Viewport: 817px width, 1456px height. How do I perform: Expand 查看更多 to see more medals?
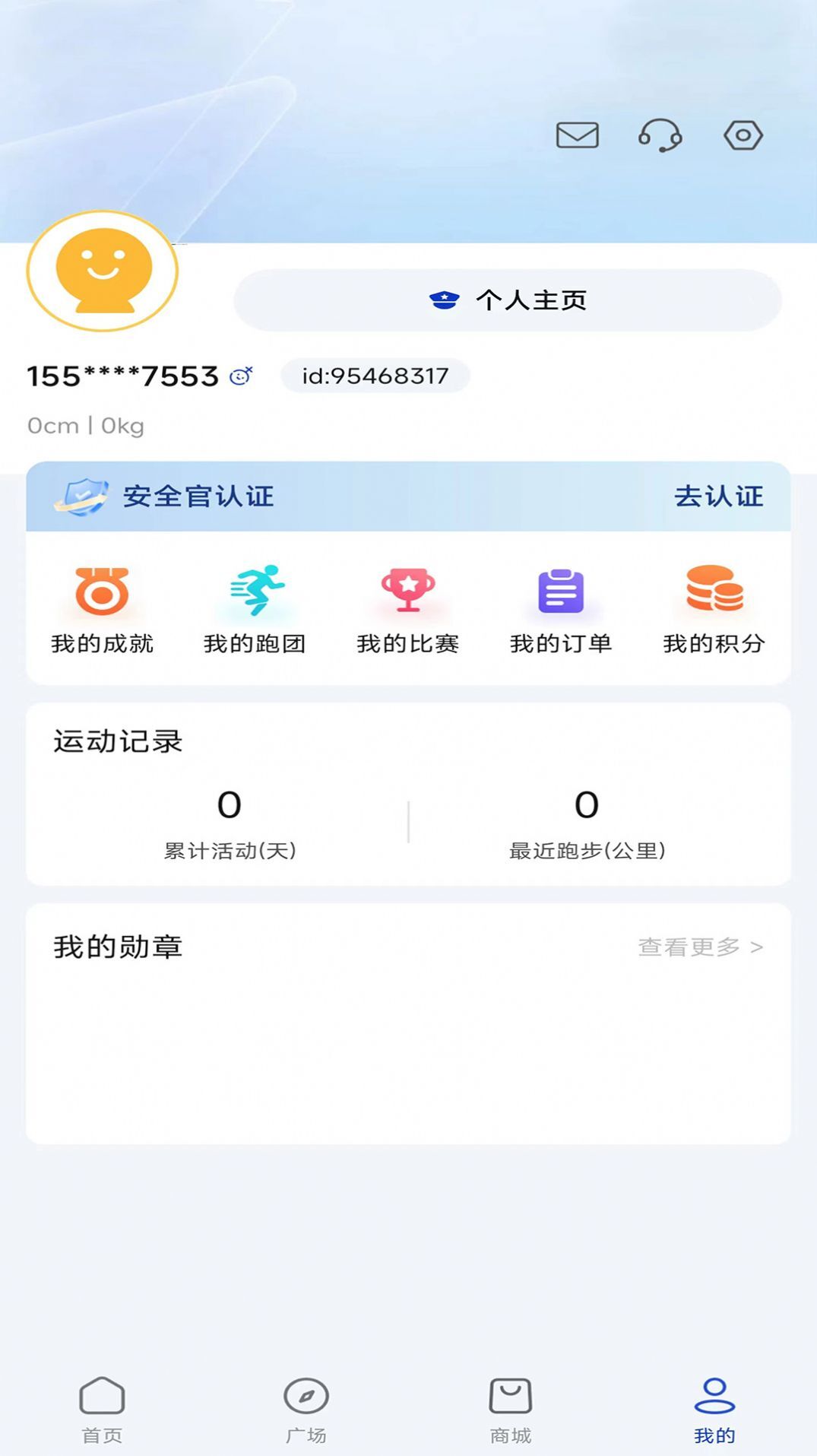click(x=699, y=947)
